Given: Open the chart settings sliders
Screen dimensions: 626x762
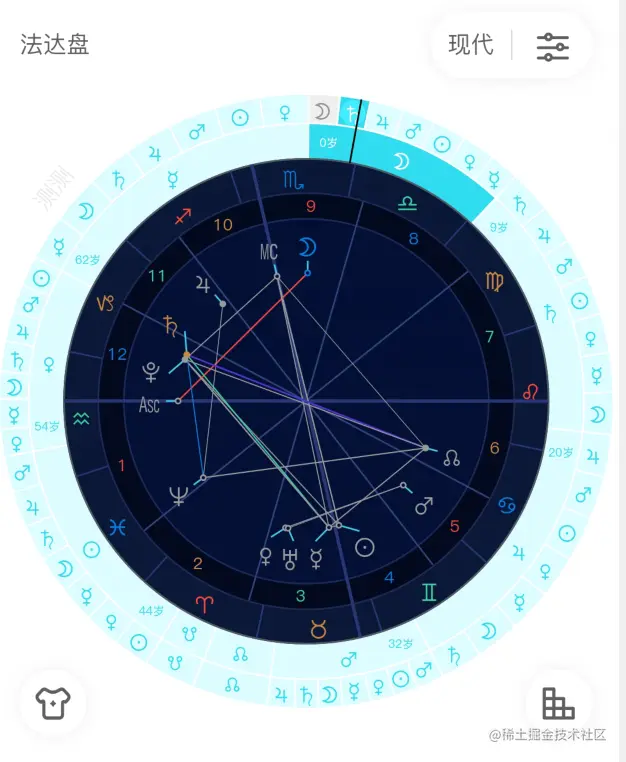Looking at the screenshot, I should [552, 46].
